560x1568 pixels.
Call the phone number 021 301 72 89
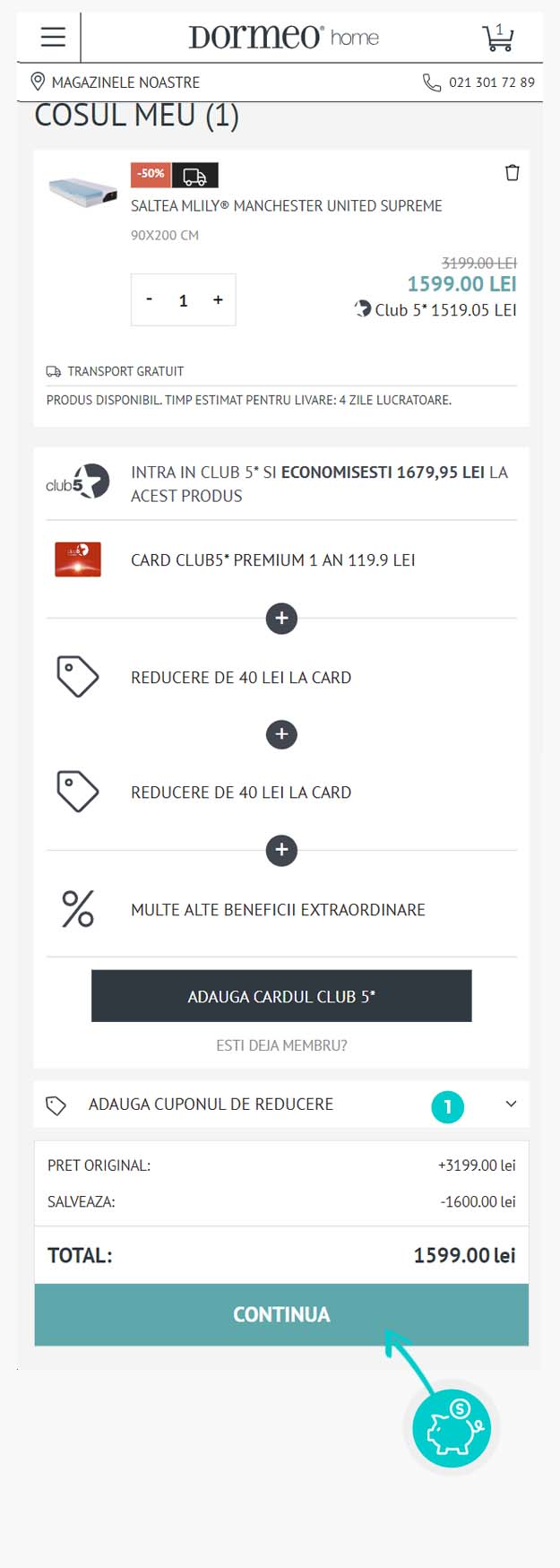(x=479, y=82)
